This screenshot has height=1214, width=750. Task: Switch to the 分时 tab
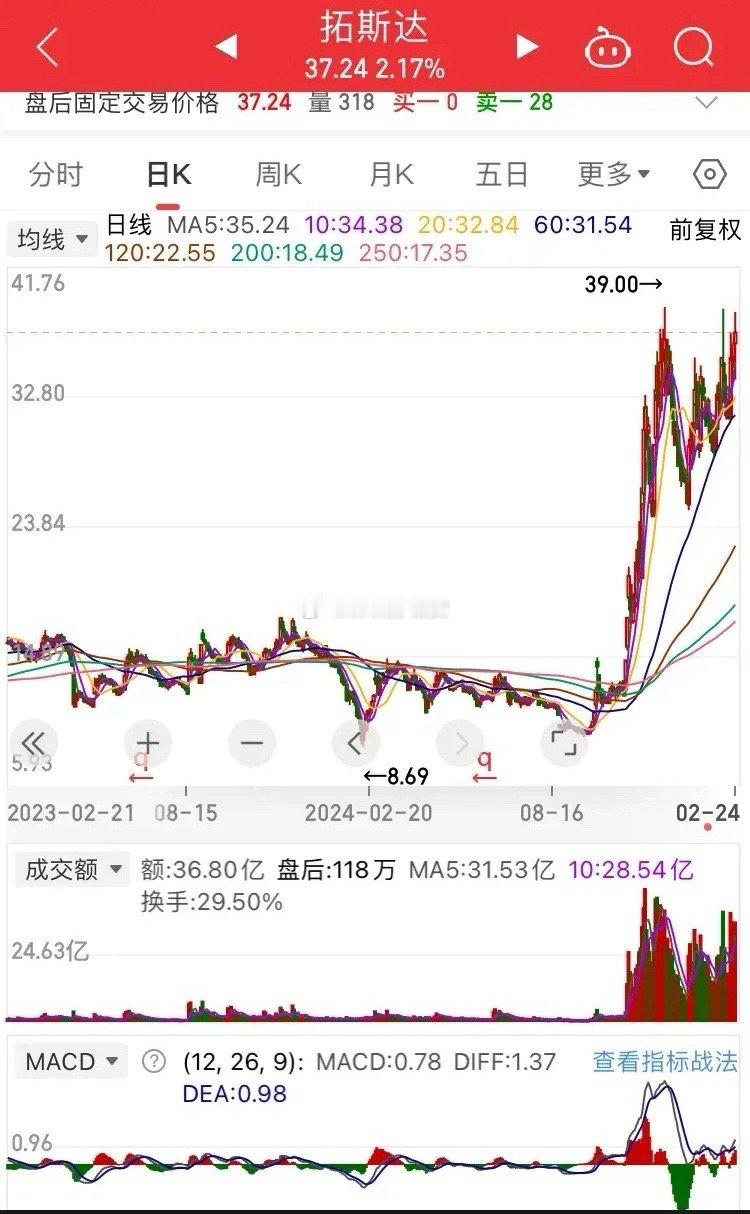point(56,175)
